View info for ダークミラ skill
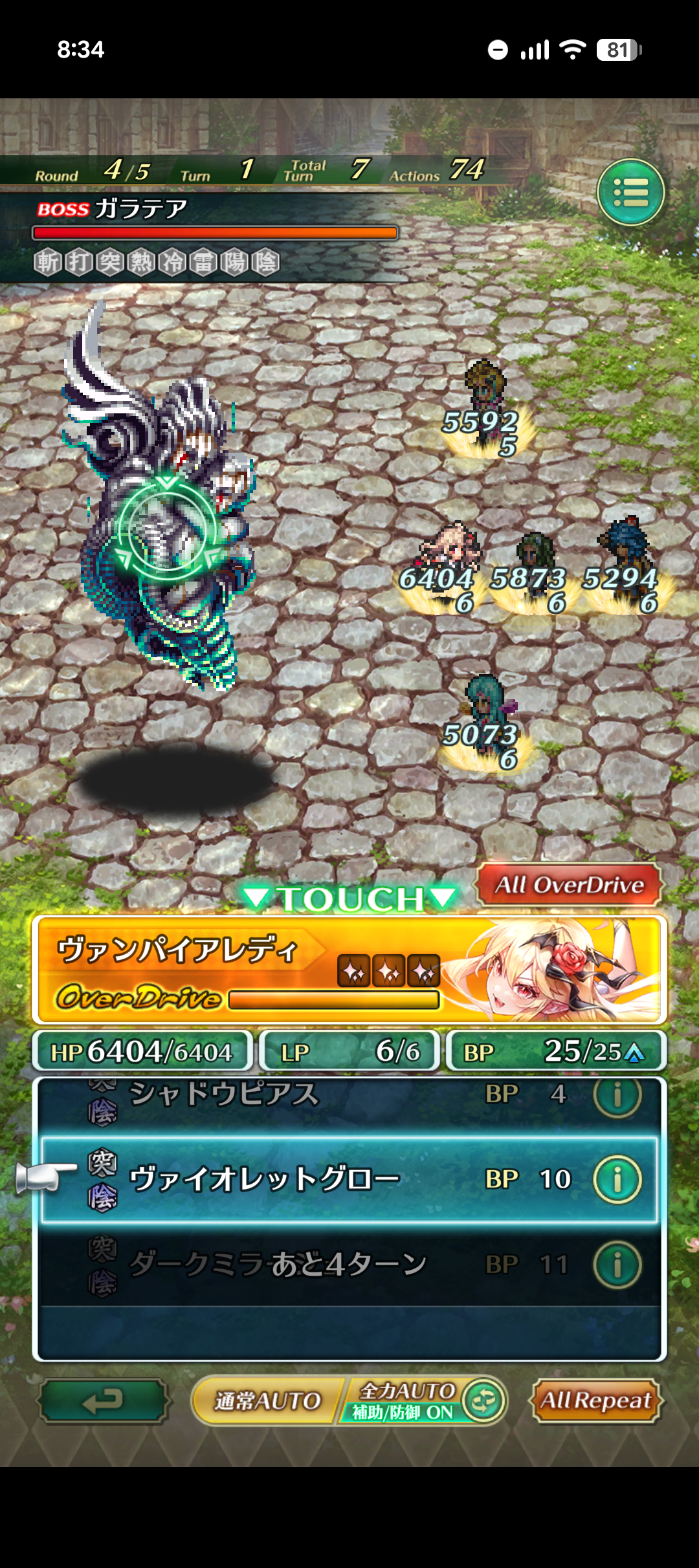 tap(617, 1265)
